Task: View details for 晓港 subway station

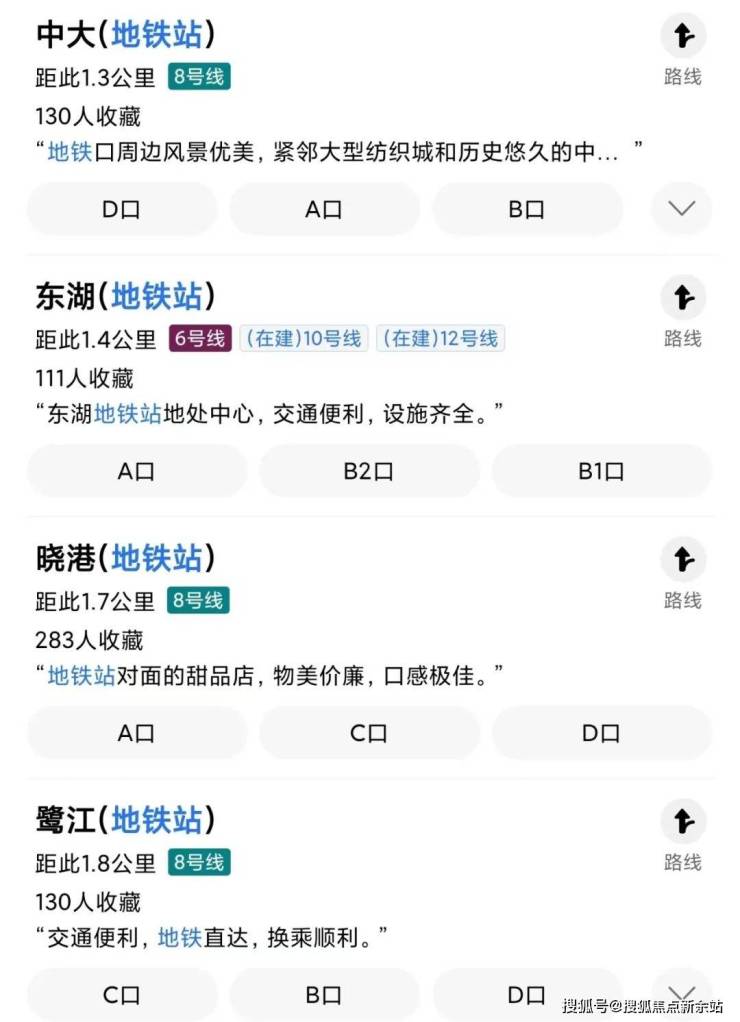Action: click(125, 559)
